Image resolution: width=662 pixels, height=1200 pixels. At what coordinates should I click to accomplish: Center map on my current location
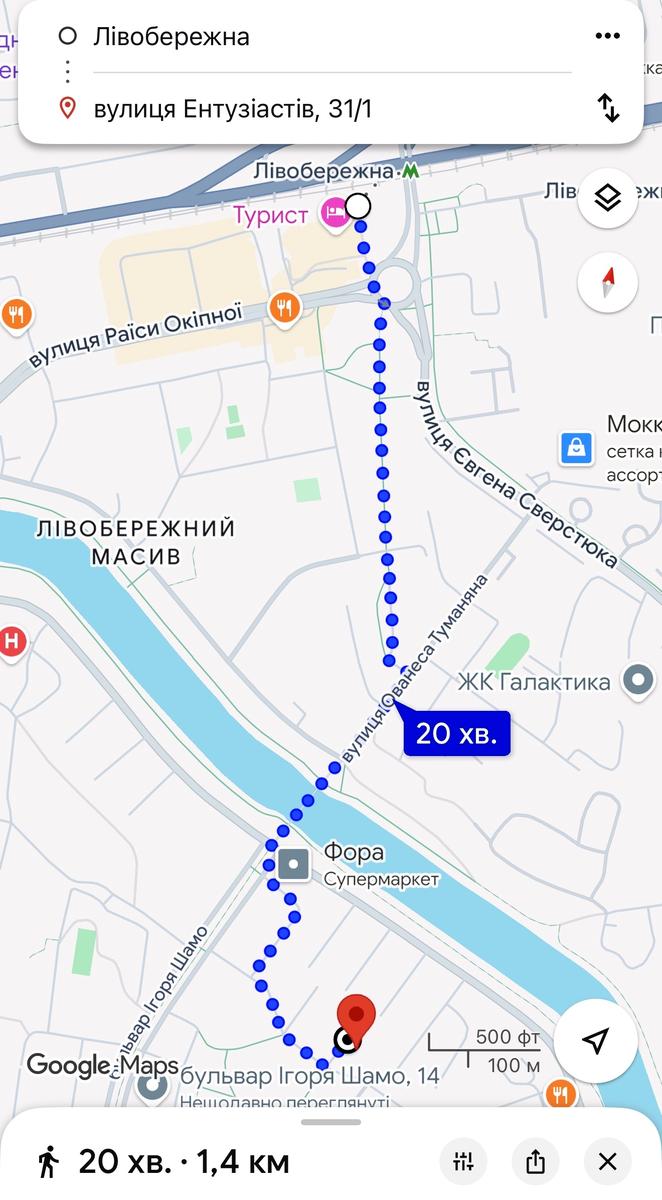[596, 1041]
